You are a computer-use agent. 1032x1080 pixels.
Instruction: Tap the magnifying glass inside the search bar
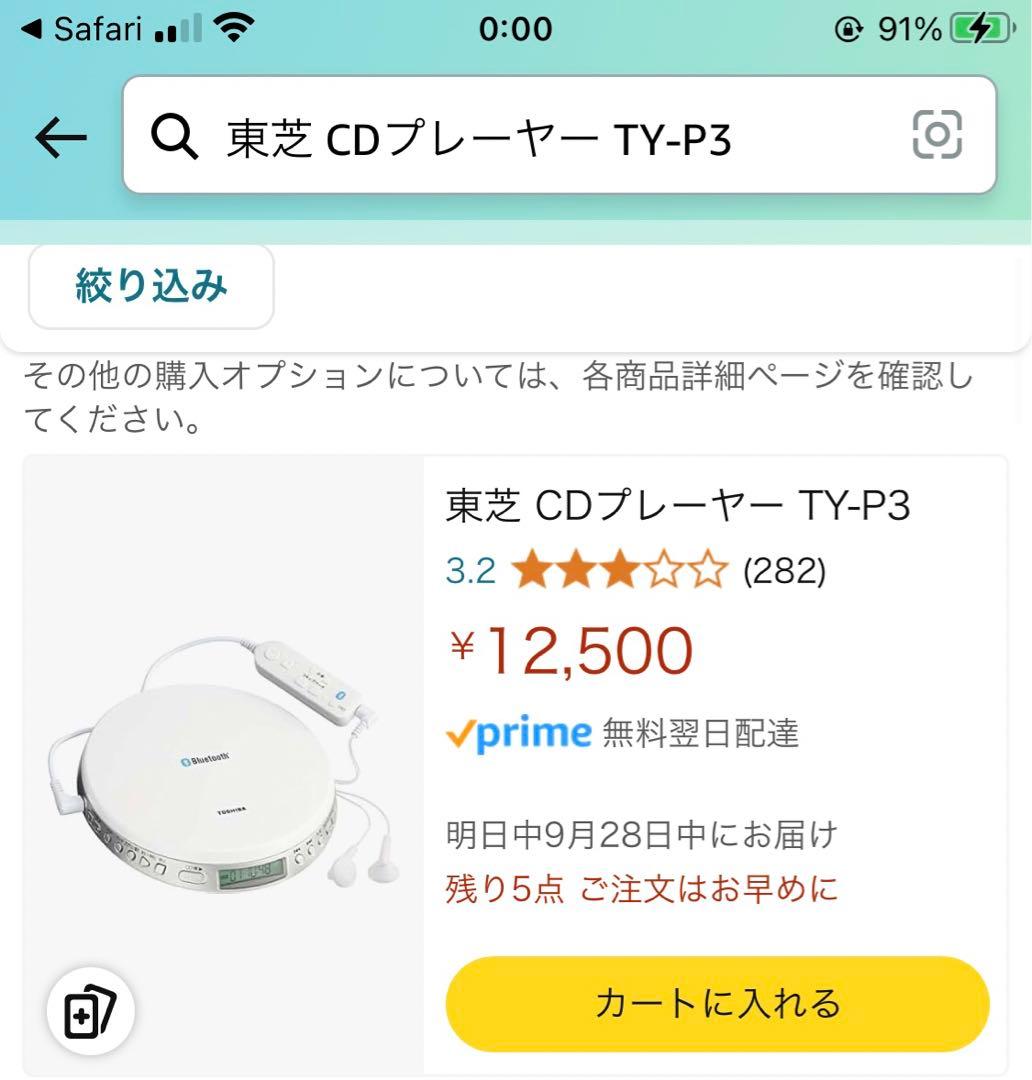[x=175, y=136]
